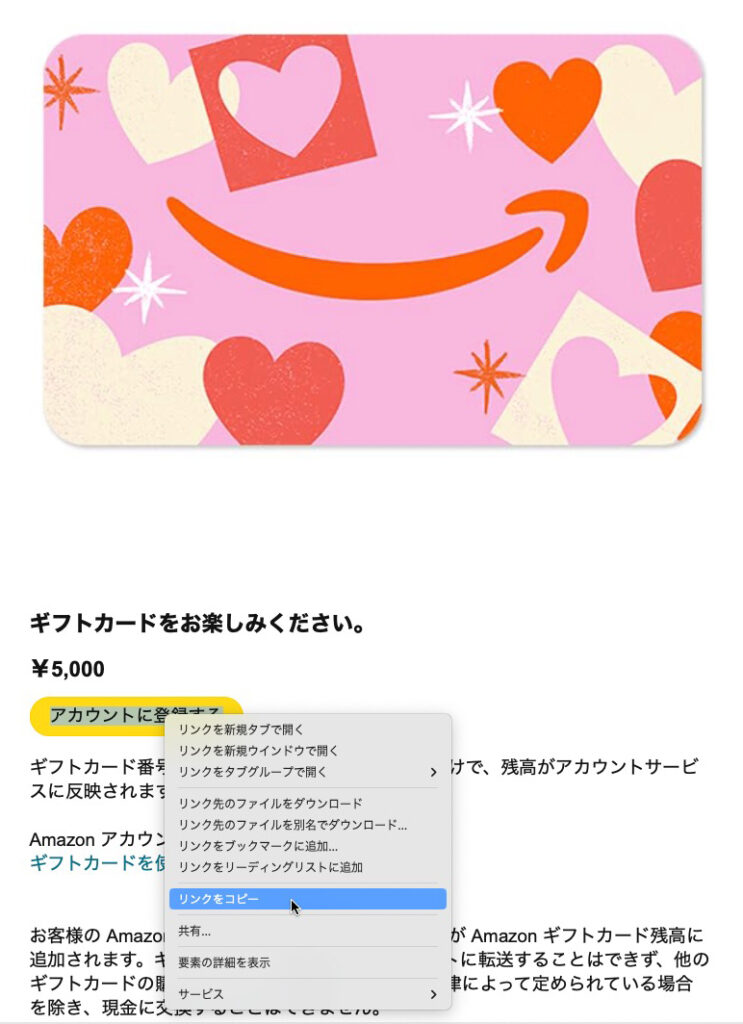Open the 共有 share option
The width and height of the screenshot is (743, 1024).
[x=195, y=931]
